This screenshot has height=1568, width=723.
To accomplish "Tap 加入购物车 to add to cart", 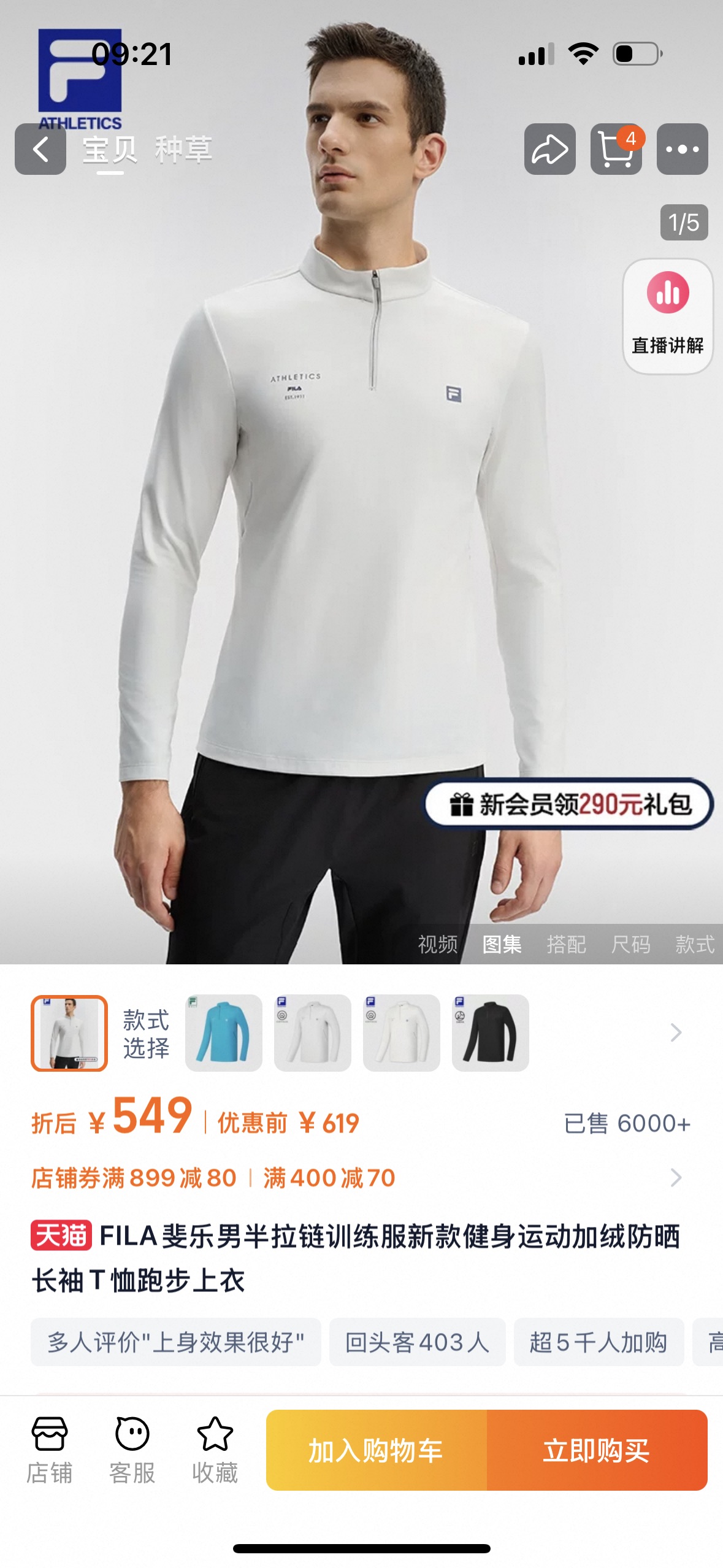I will [x=376, y=1450].
